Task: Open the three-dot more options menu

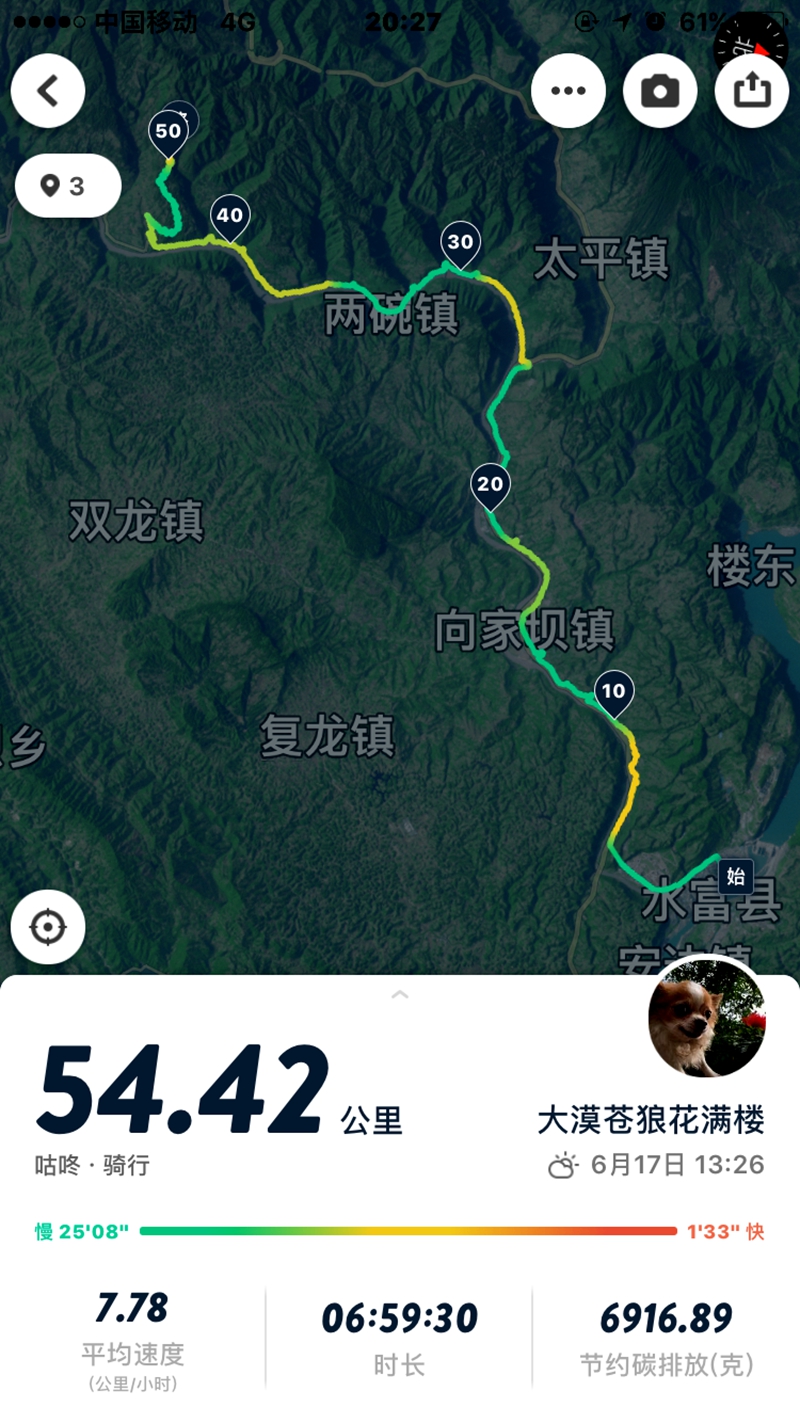Action: tap(568, 91)
